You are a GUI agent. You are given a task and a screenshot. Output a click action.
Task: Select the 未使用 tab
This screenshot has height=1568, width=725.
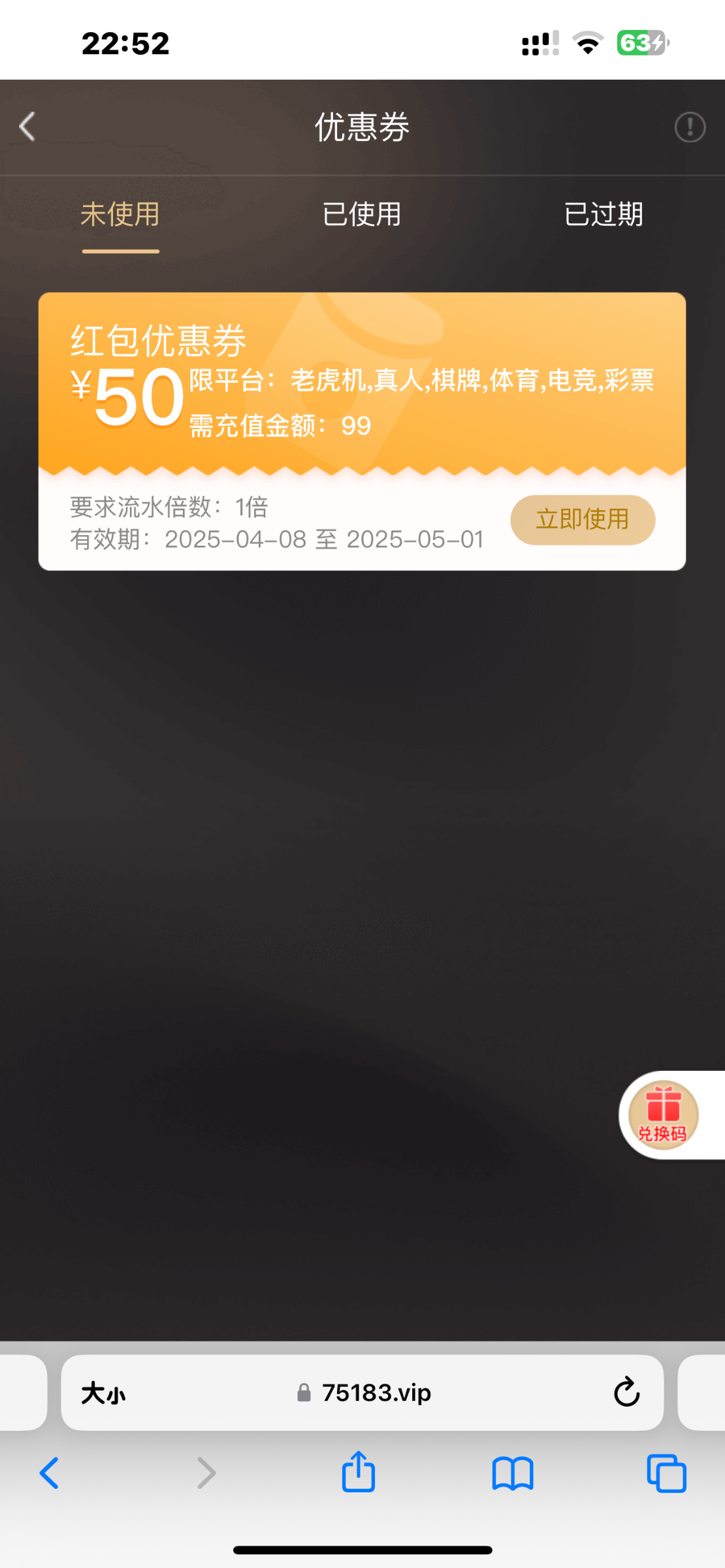coord(120,214)
